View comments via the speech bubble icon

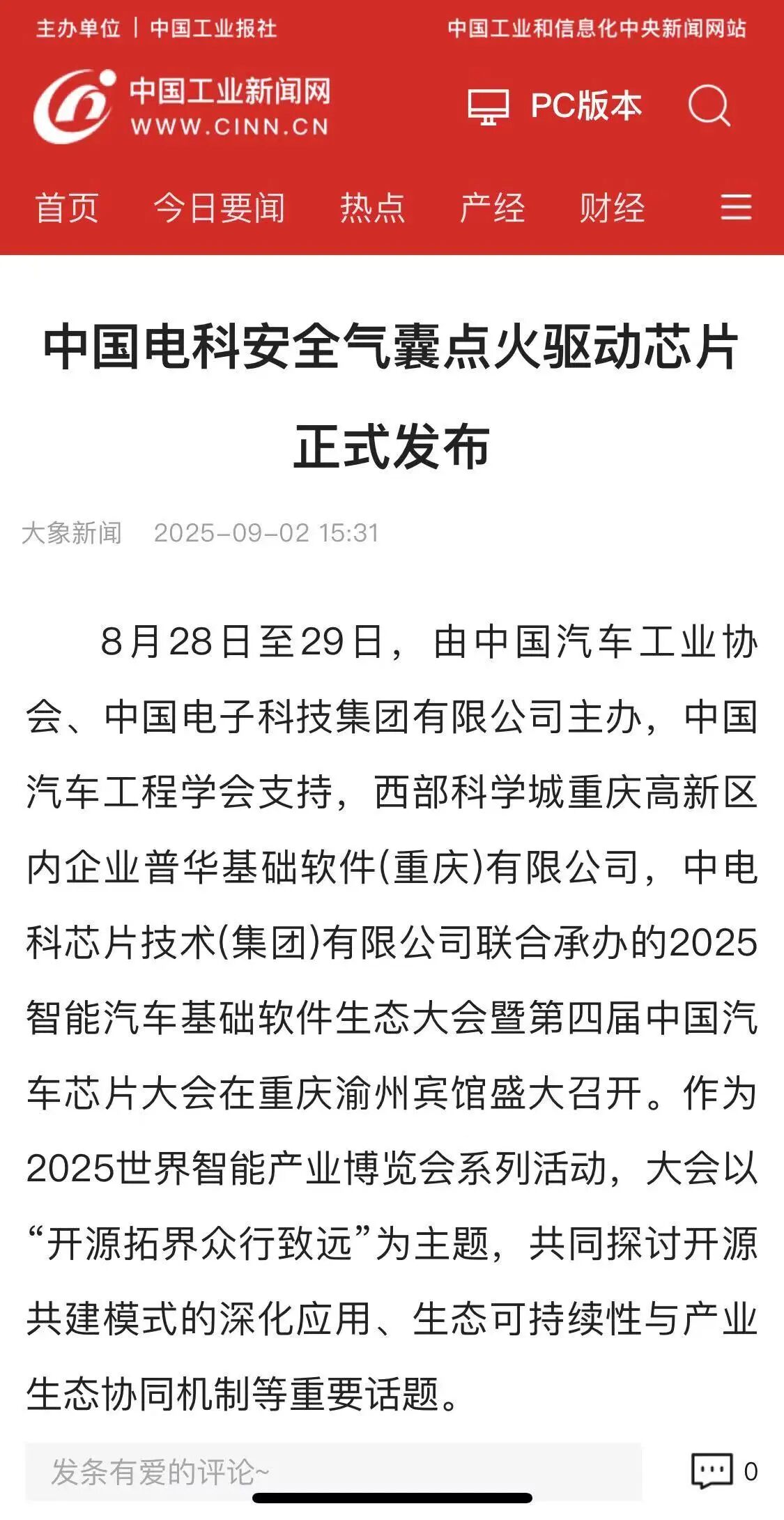(712, 1471)
